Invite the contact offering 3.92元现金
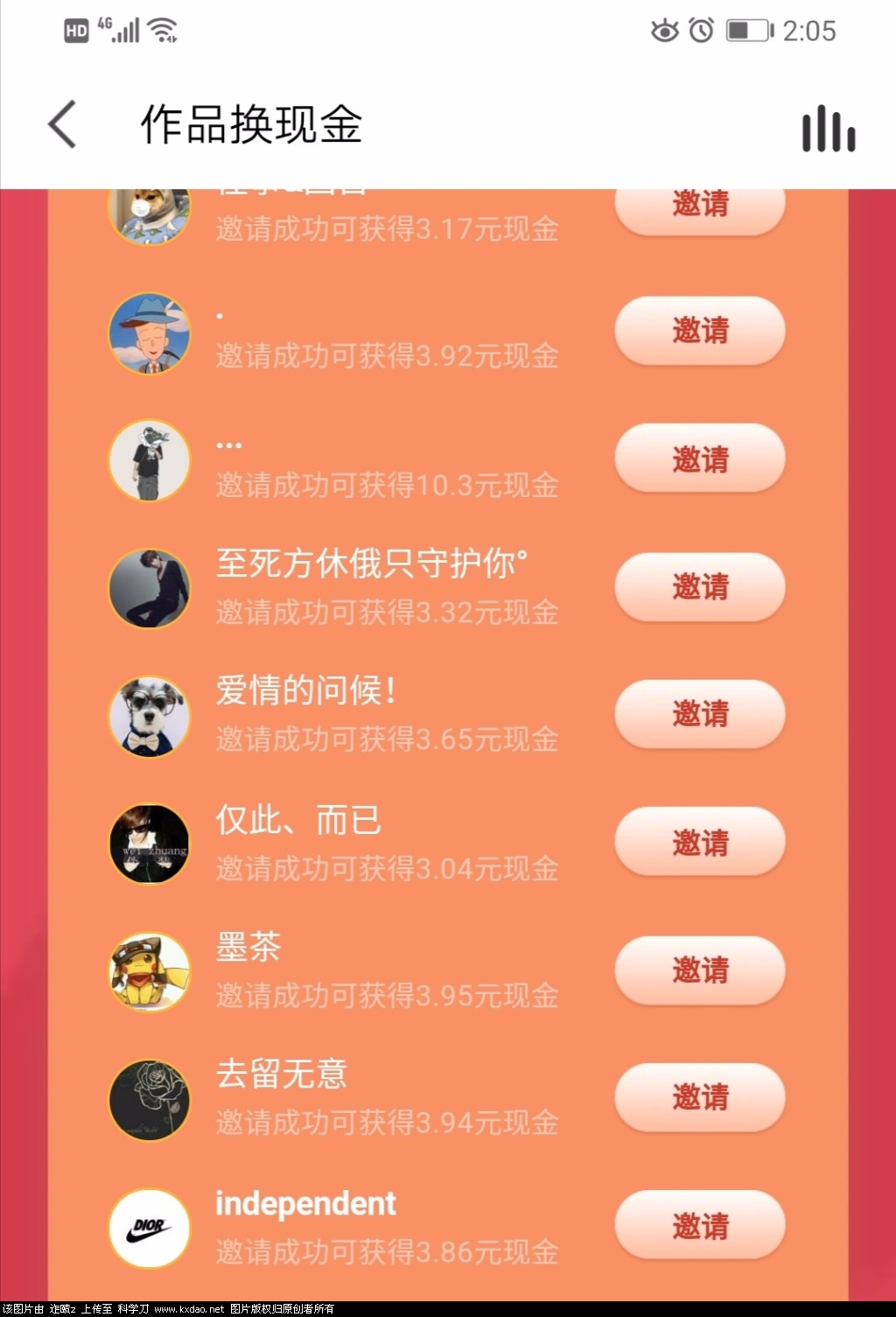 tap(700, 331)
